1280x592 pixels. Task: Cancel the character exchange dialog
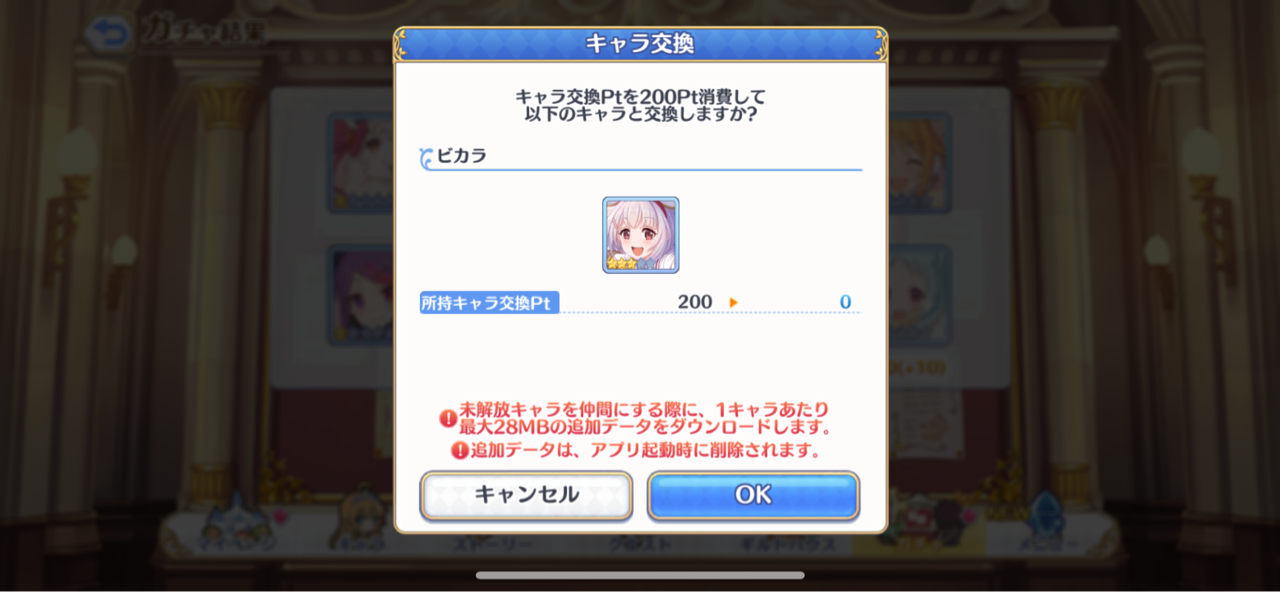pyautogui.click(x=526, y=495)
